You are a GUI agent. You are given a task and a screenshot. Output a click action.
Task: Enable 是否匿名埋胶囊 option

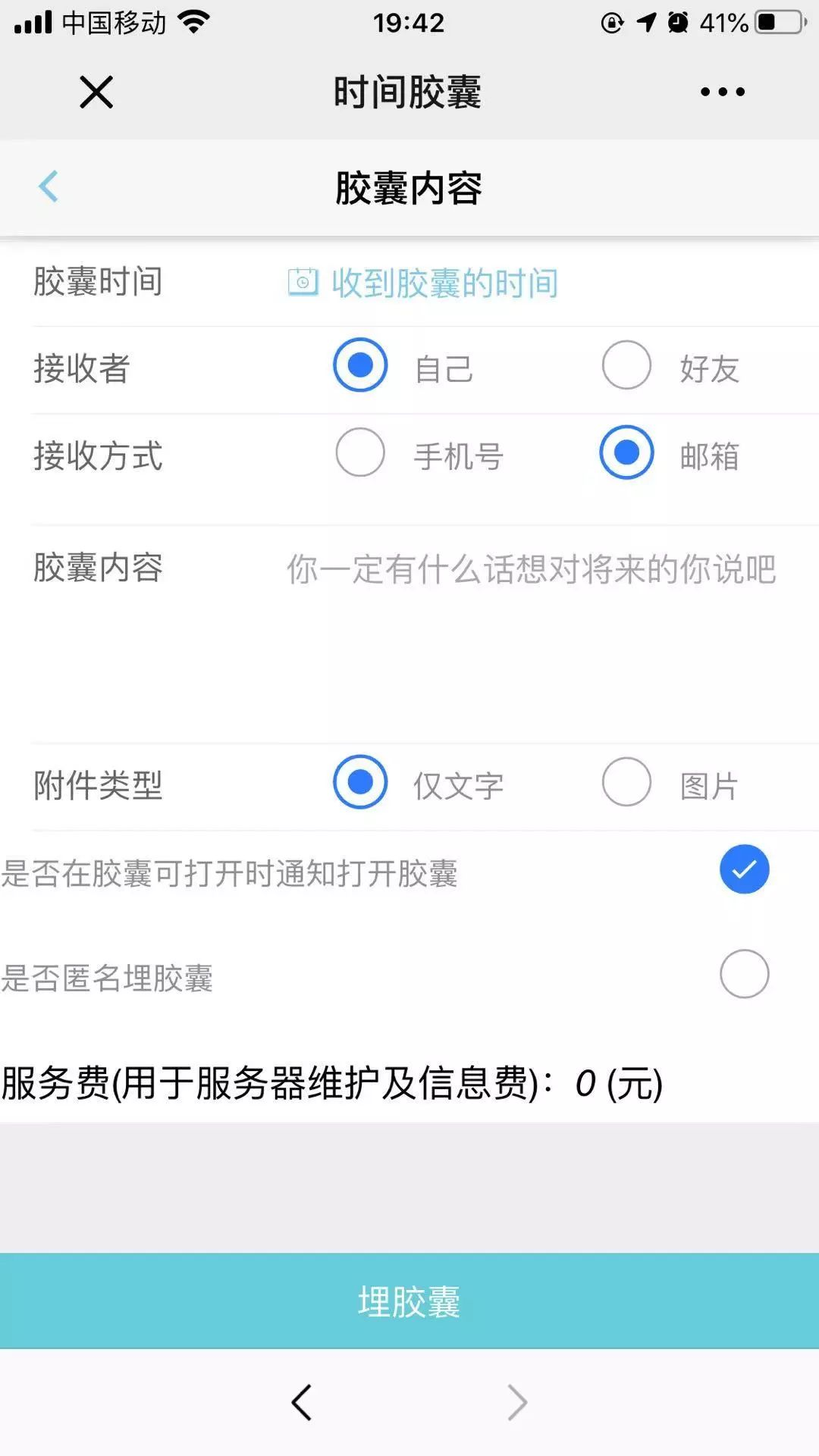[x=745, y=974]
